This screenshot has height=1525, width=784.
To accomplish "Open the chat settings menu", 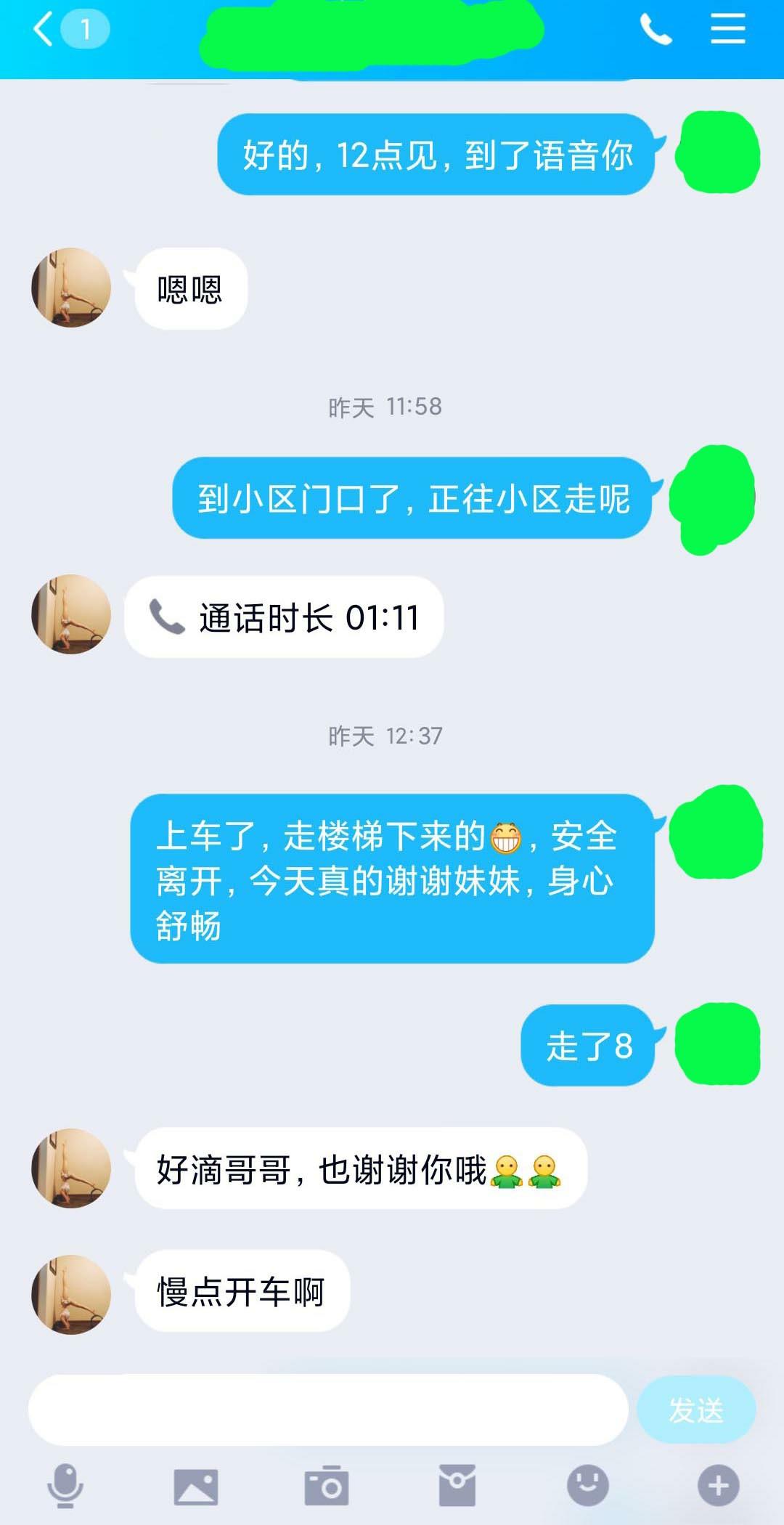I will (x=727, y=30).
